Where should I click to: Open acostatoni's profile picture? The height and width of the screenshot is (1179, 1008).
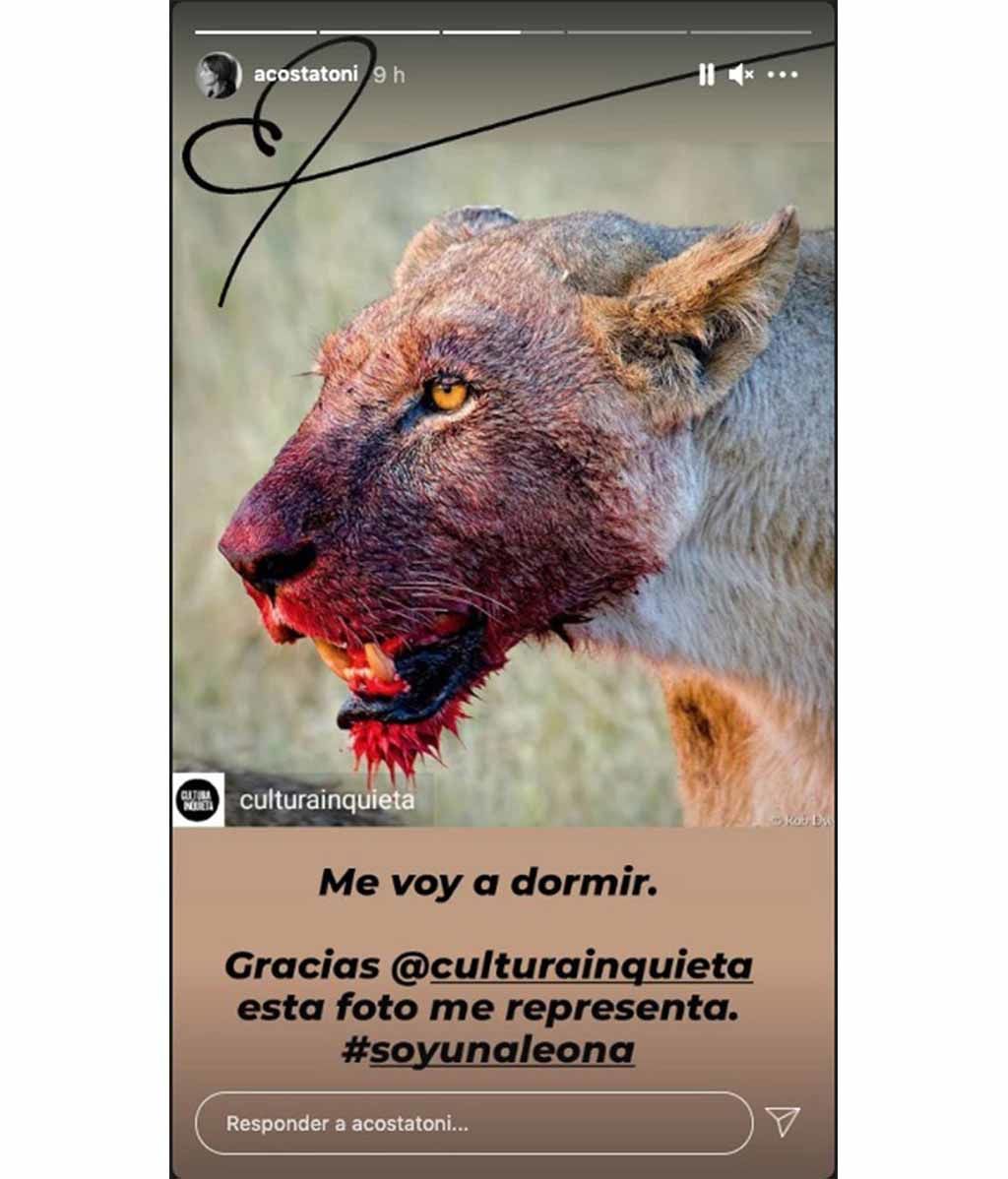pyautogui.click(x=219, y=75)
